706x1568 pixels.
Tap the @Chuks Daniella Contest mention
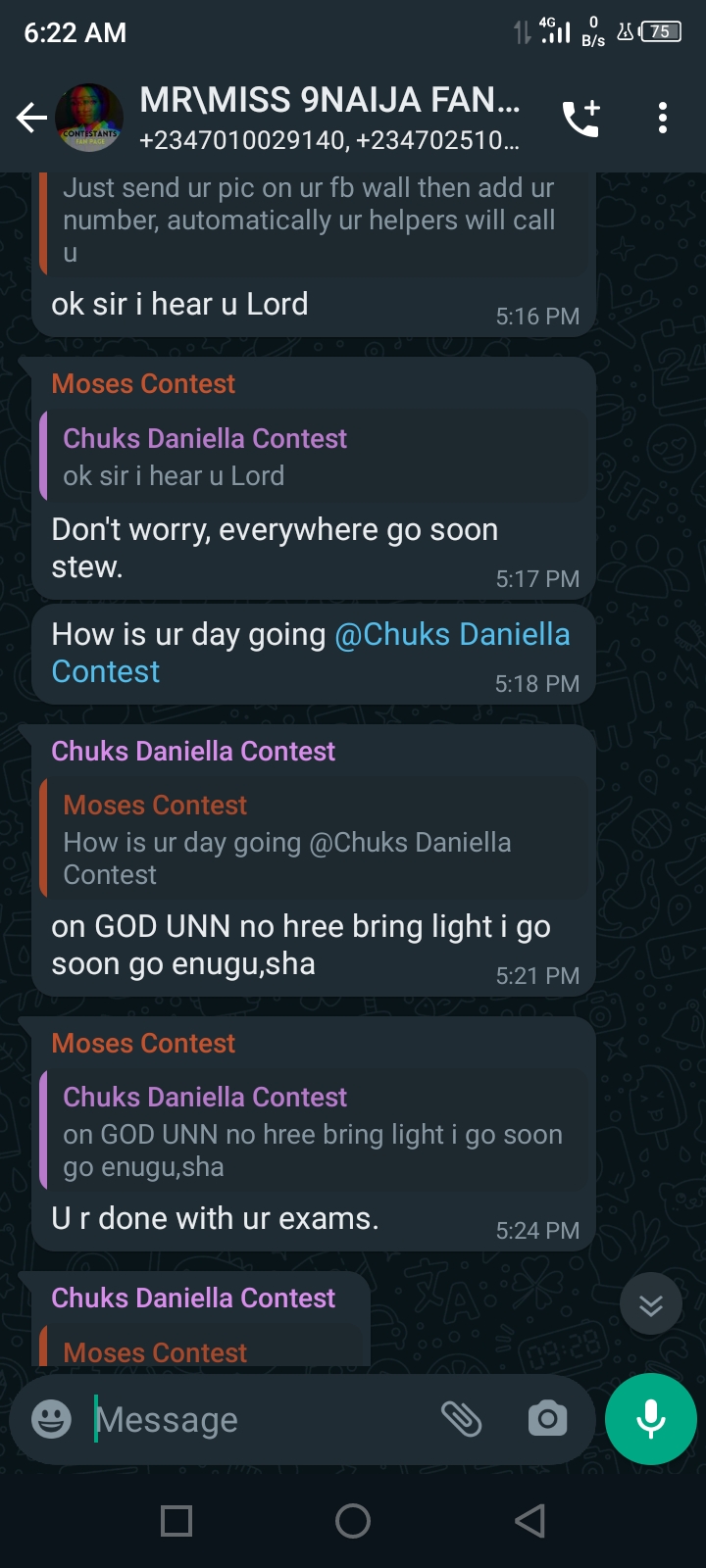pos(451,635)
